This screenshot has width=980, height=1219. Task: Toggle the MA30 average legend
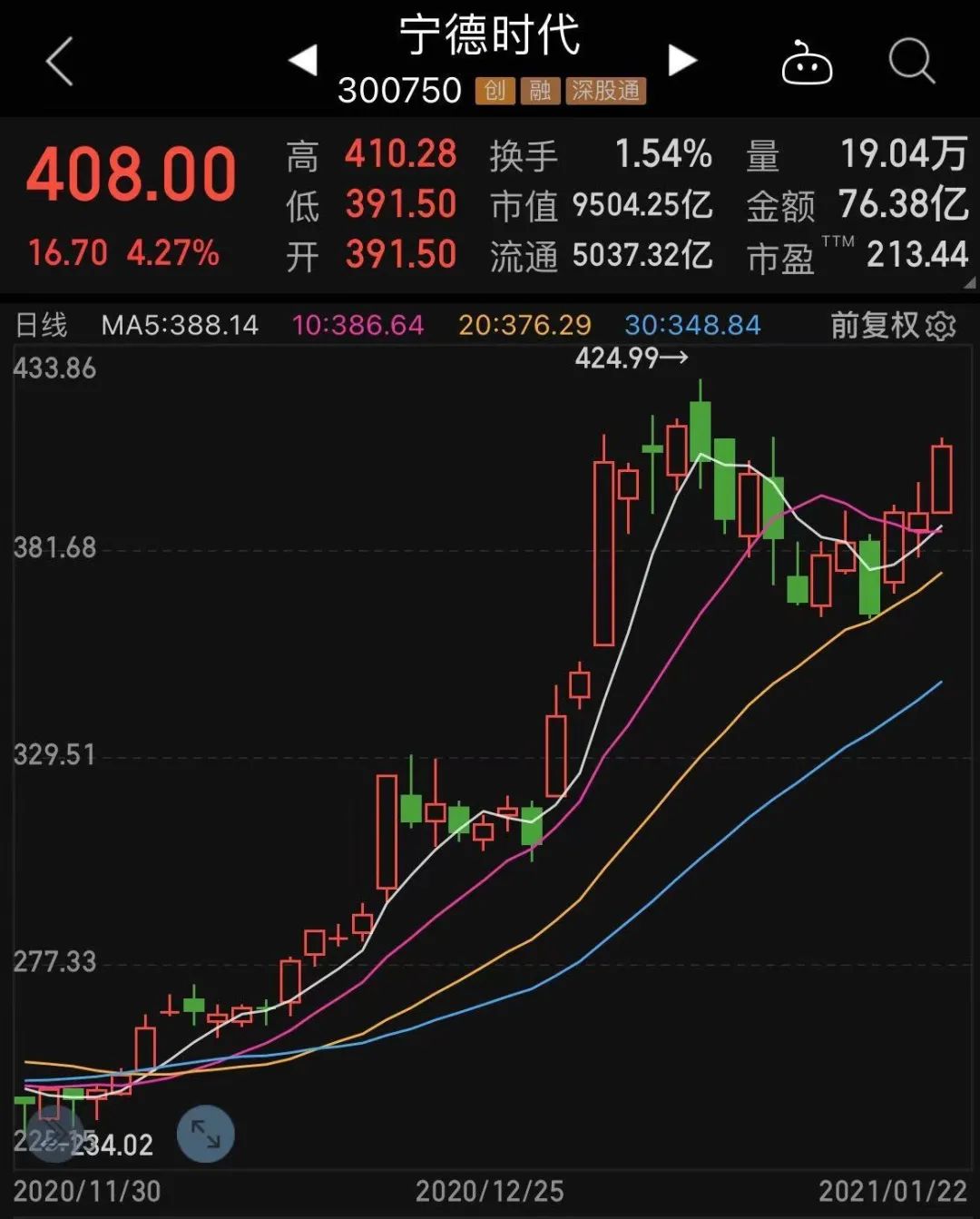pyautogui.click(x=691, y=325)
